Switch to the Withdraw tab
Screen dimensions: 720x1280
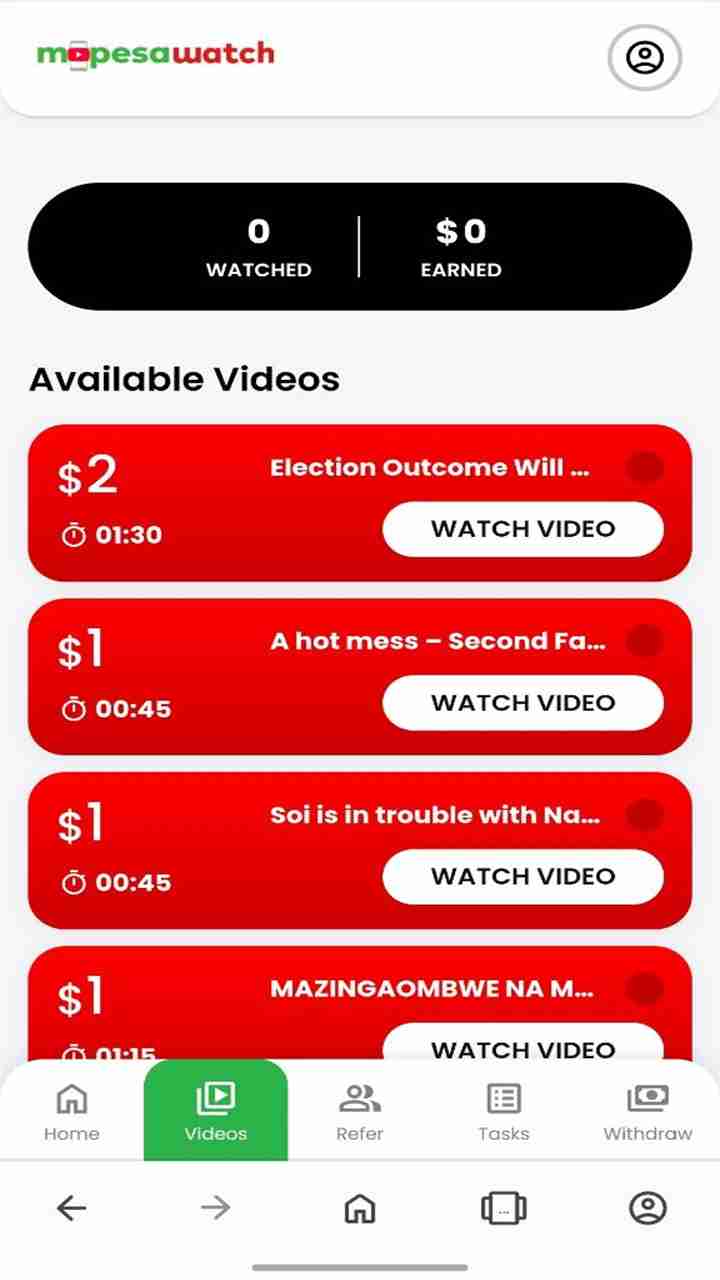(648, 1112)
